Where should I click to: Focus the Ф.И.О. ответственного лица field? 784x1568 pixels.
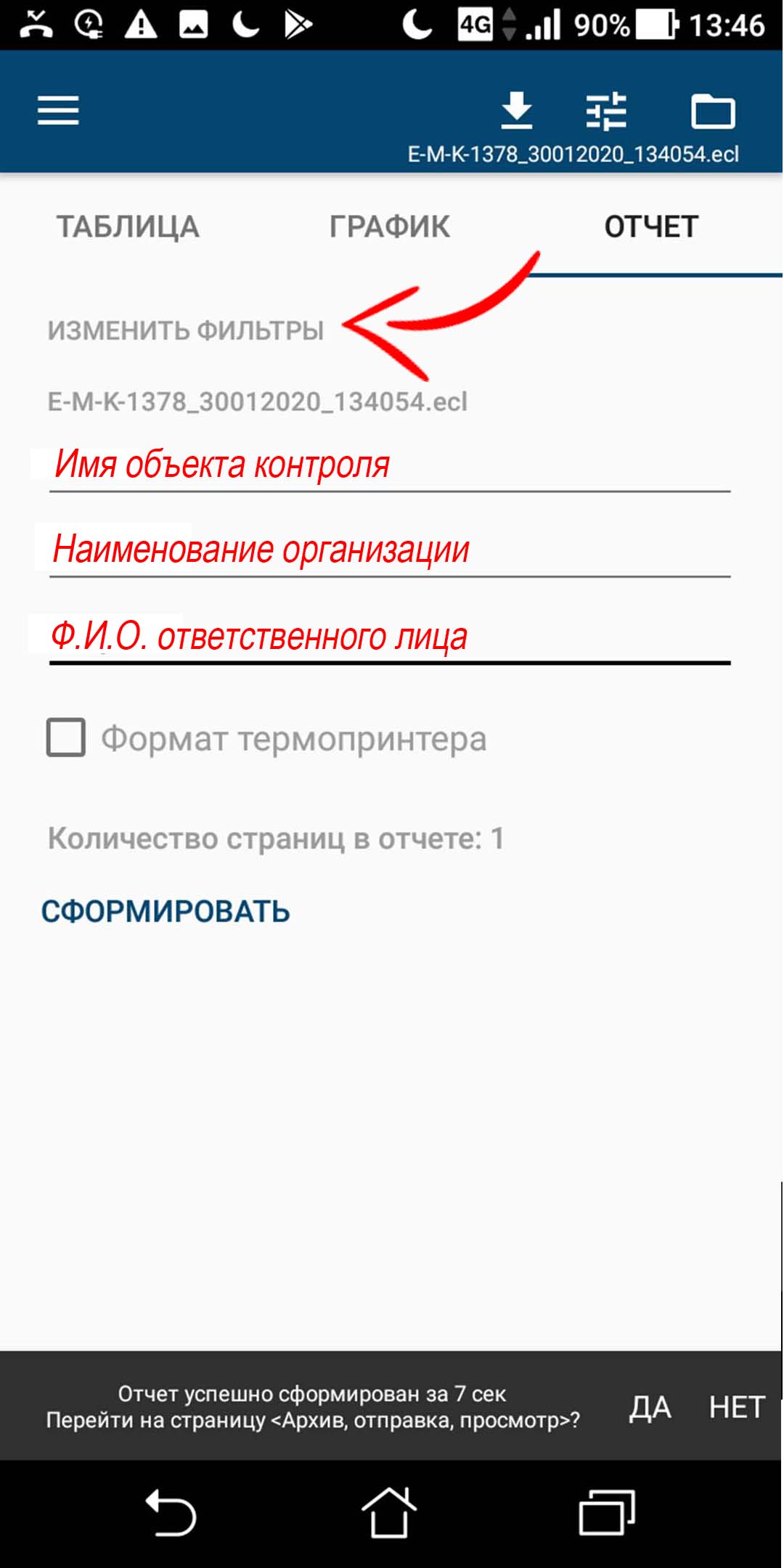390,637
